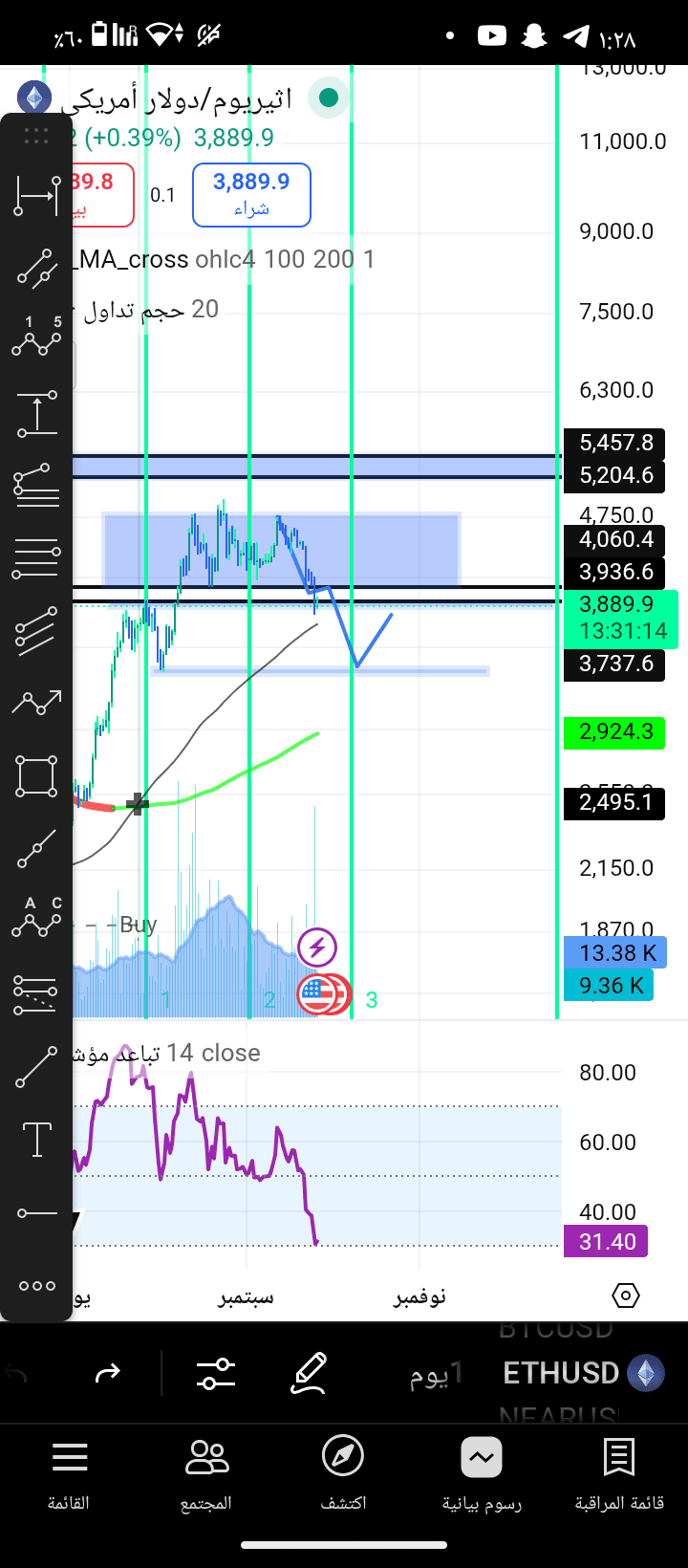Select the measure ruler drawing tool

[x=36, y=197]
